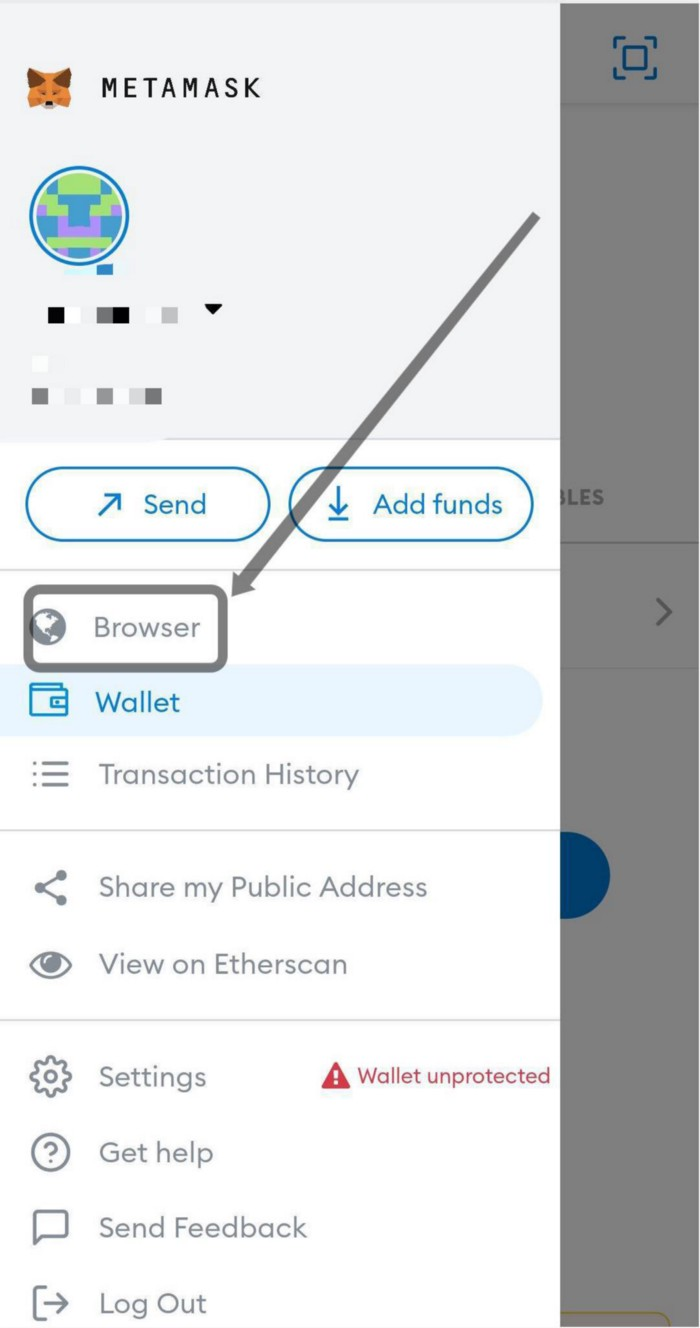Tap the Send button
The image size is (700, 1328).
coord(148,505)
